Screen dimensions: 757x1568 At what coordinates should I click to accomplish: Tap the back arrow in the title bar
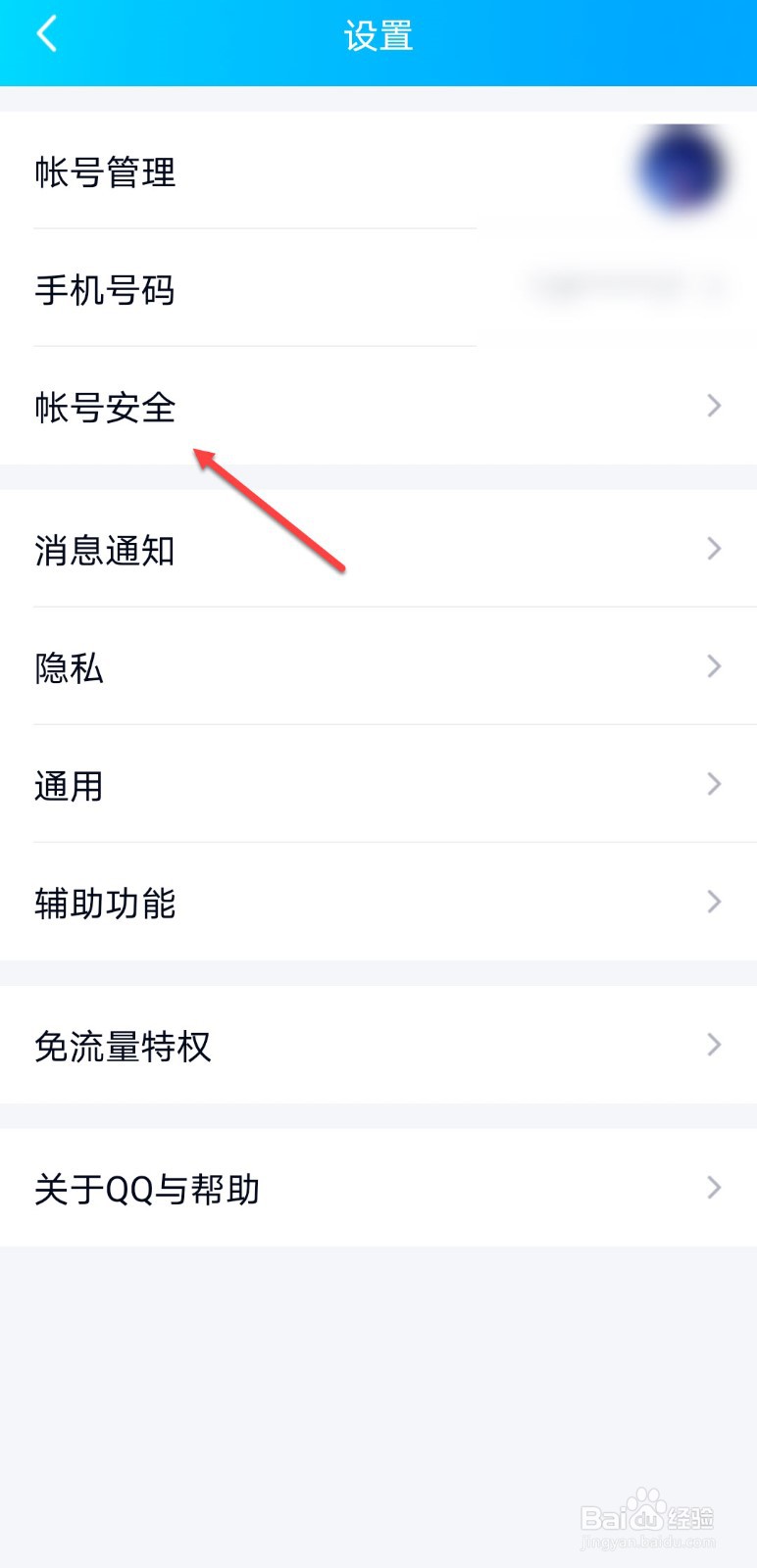[46, 32]
